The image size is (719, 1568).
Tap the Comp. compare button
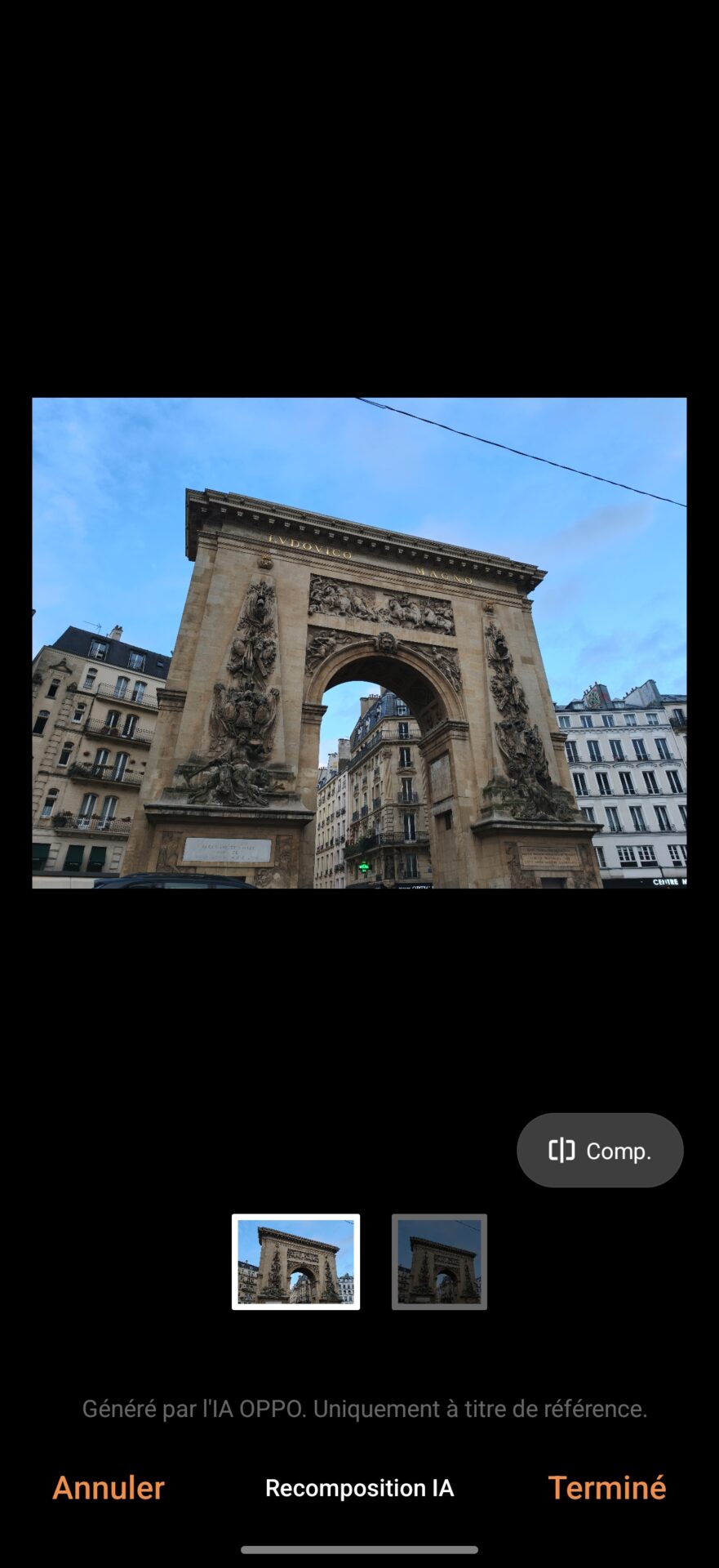(x=600, y=1150)
